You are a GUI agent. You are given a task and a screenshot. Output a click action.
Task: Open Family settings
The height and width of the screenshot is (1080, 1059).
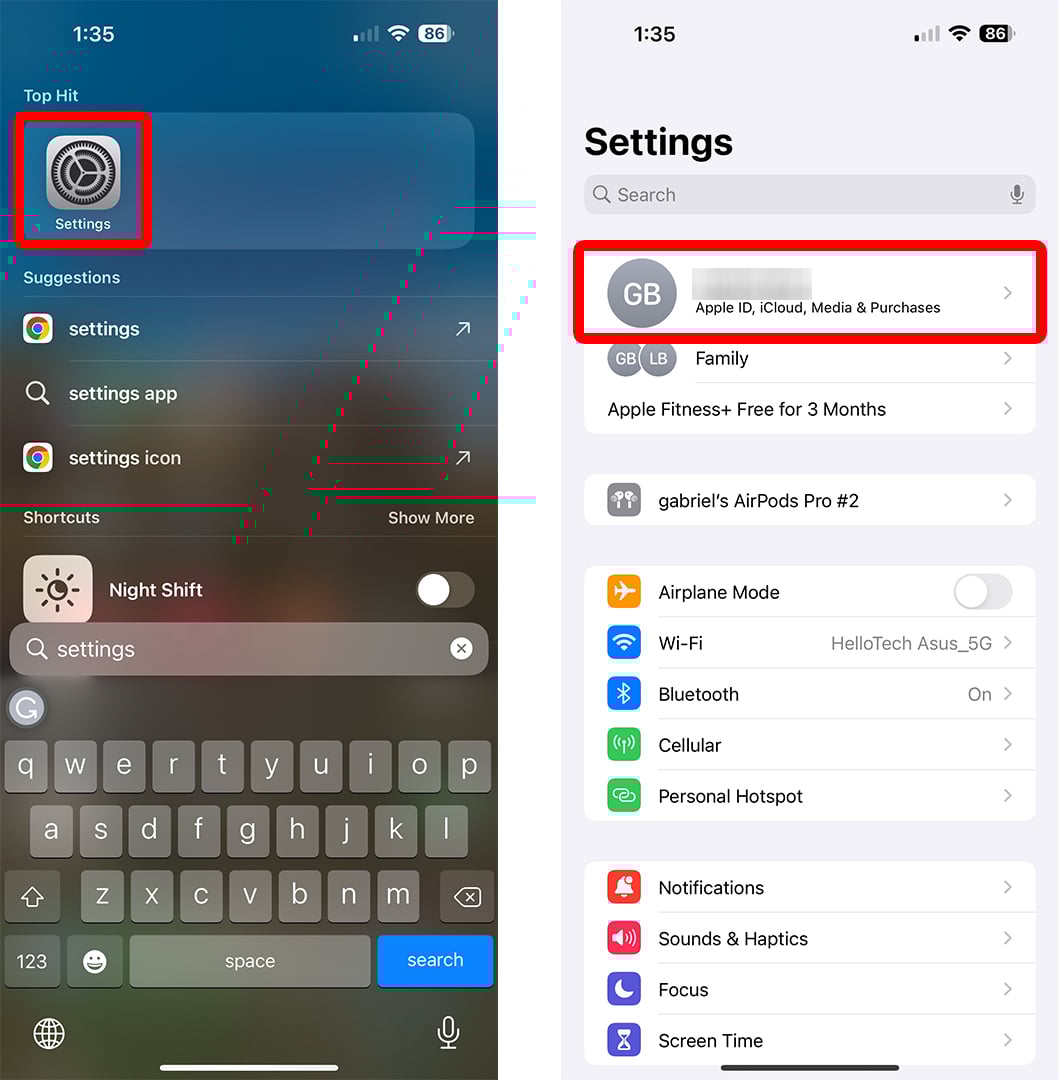point(808,358)
